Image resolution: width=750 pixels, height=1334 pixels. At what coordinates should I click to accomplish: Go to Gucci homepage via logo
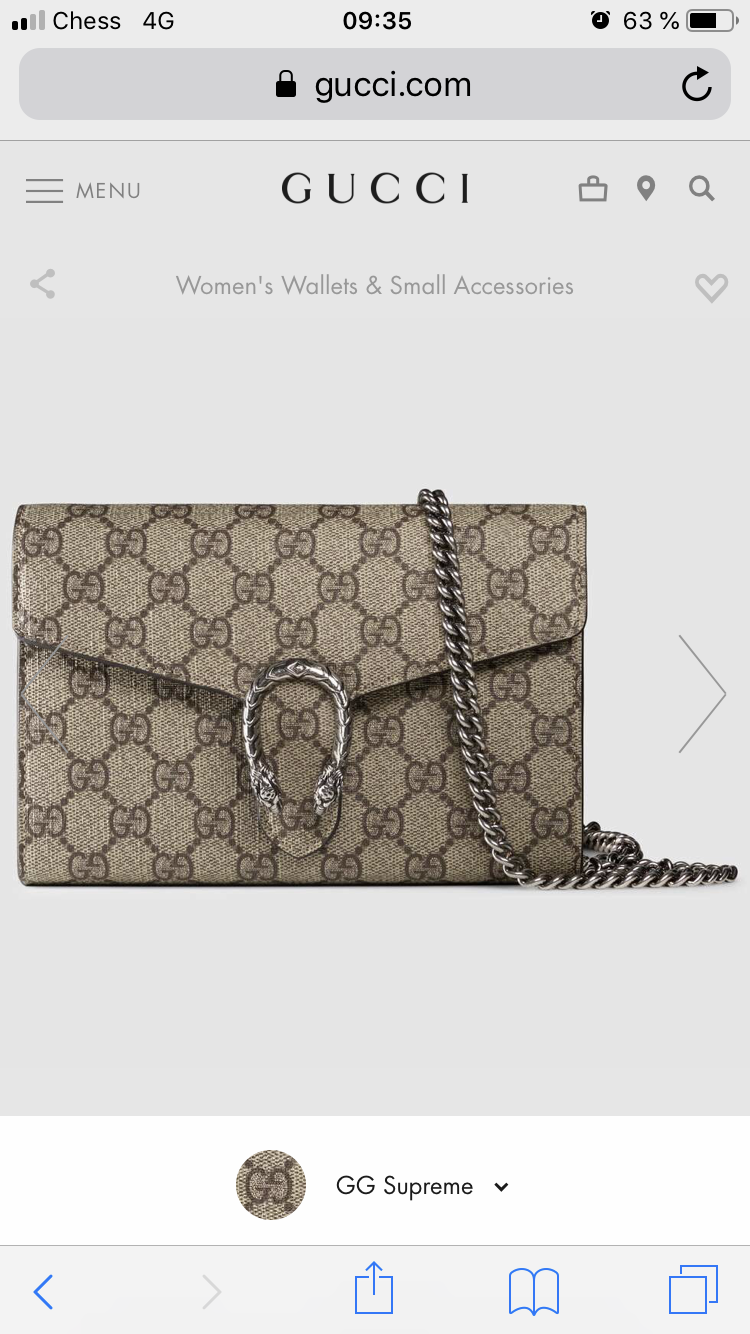(376, 188)
